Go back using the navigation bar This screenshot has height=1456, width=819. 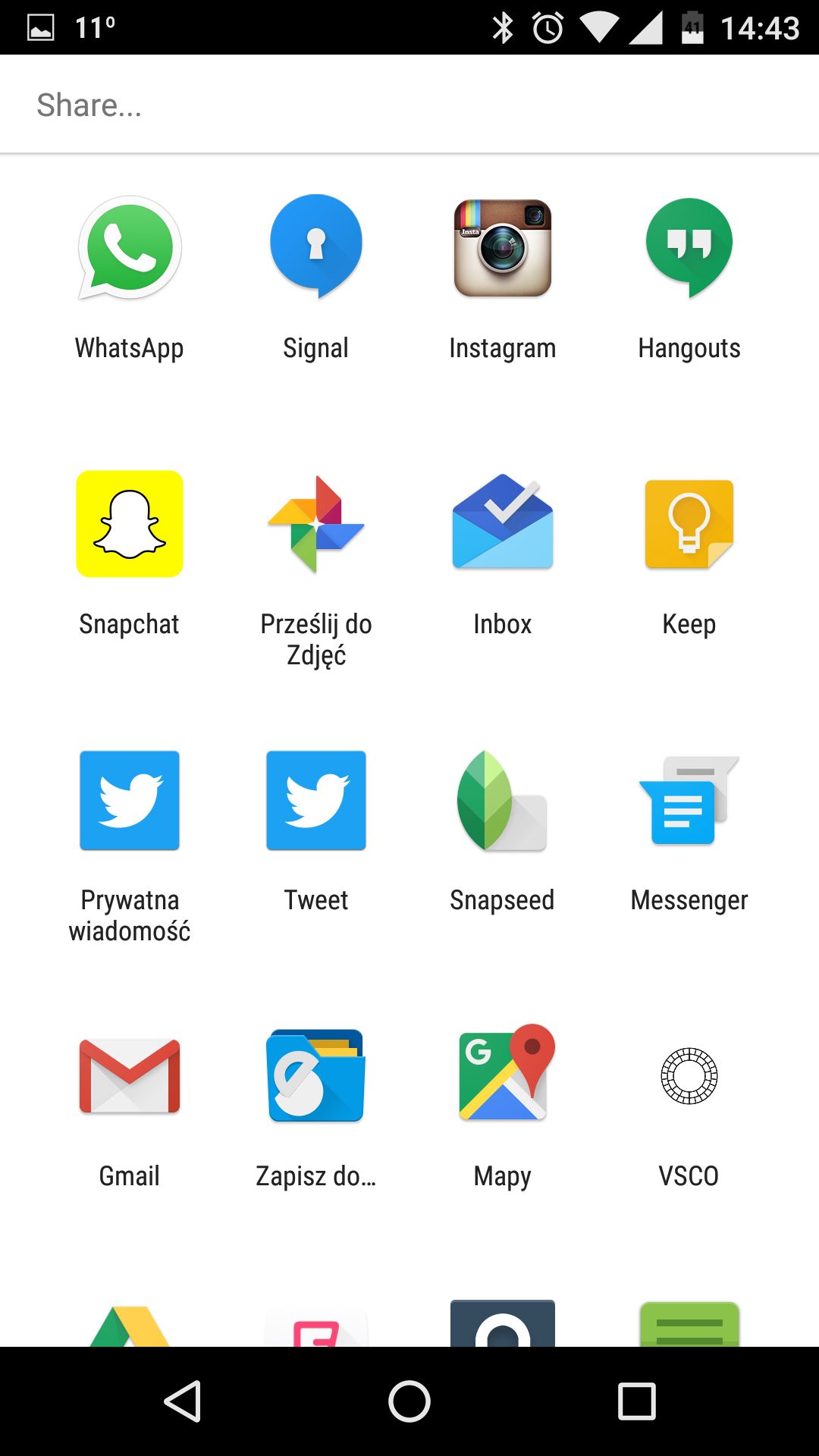tap(183, 1401)
